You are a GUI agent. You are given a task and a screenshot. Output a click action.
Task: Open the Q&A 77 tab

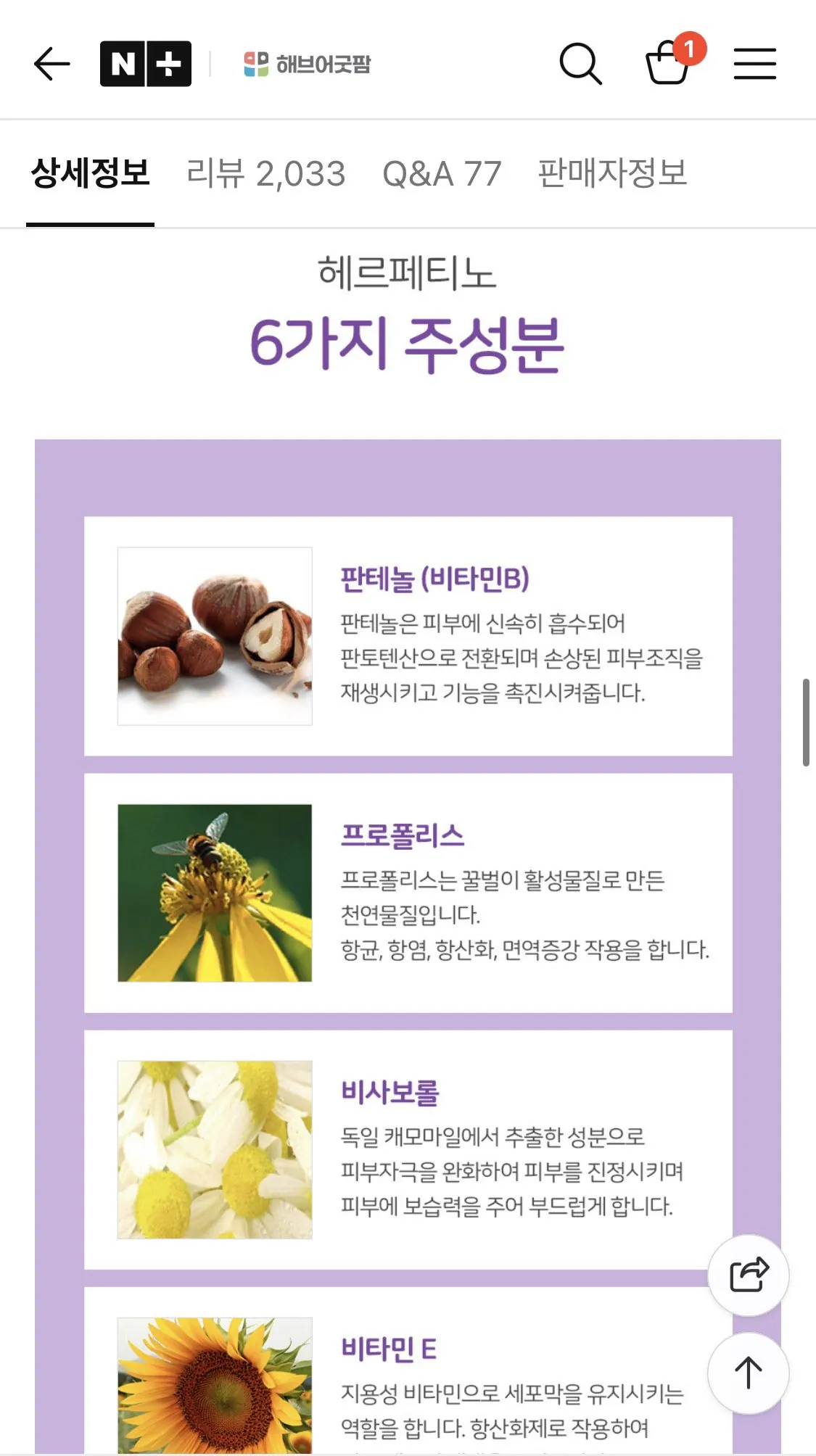pyautogui.click(x=442, y=173)
